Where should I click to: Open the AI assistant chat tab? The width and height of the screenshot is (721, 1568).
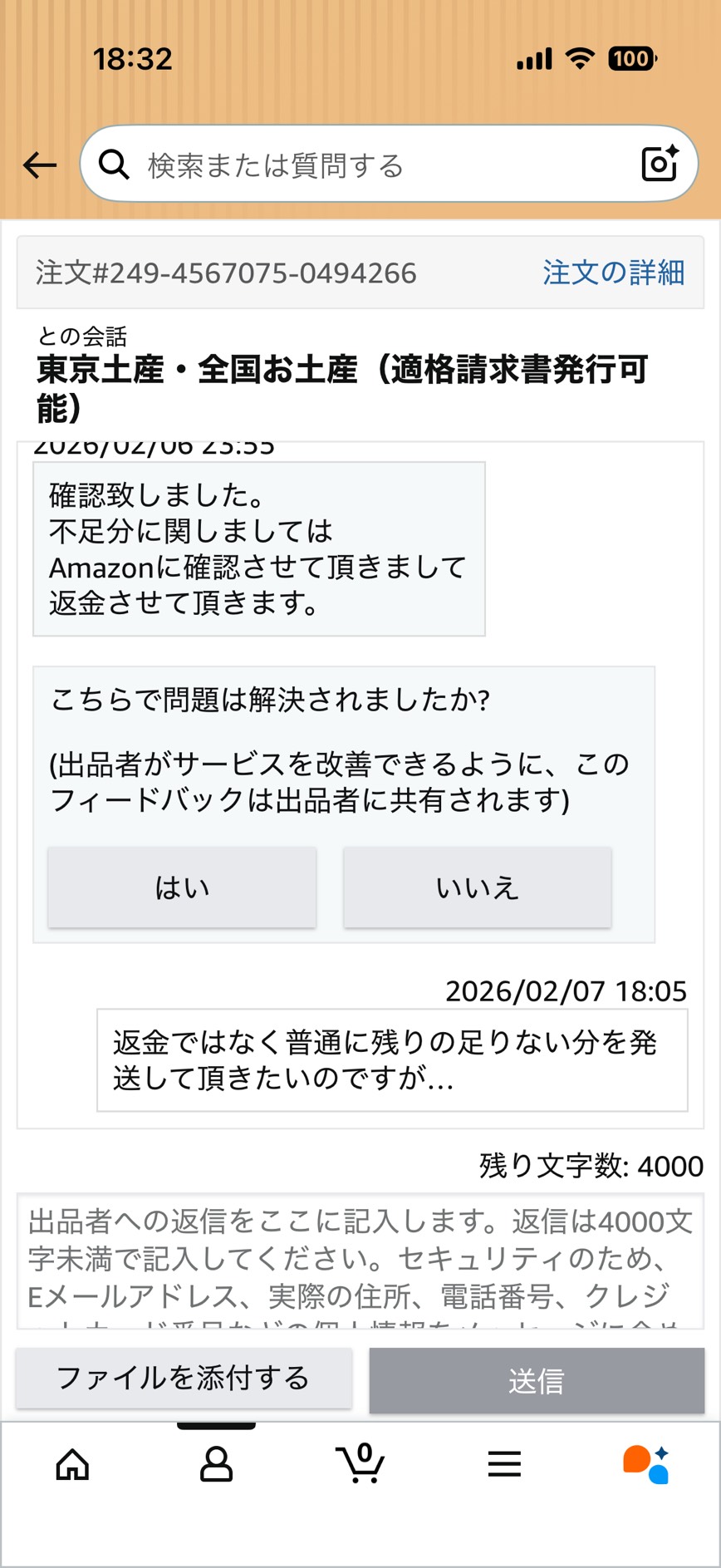[647, 1465]
